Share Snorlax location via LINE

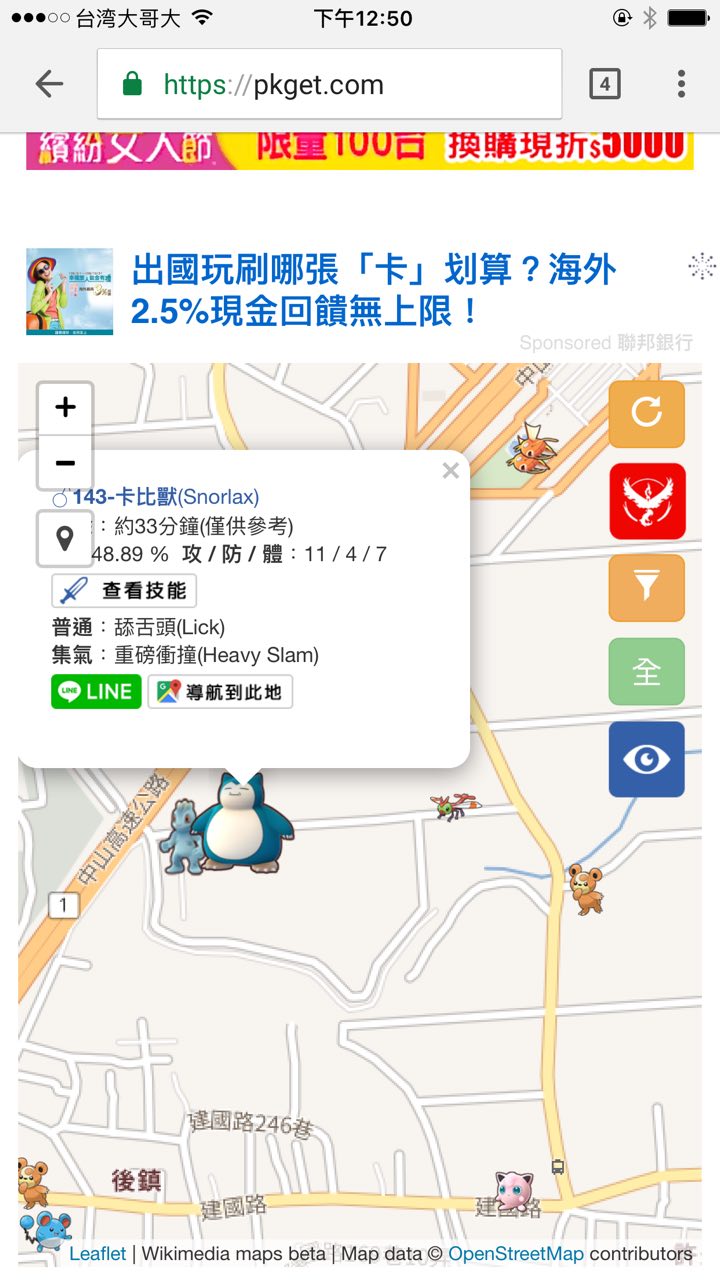click(x=96, y=691)
